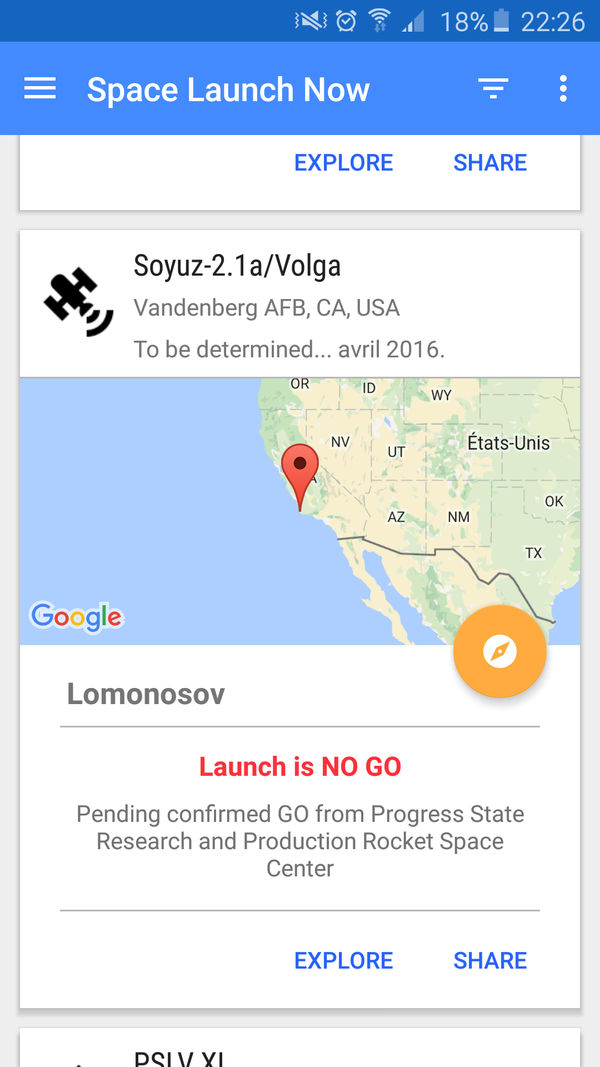Tap EXPLORE above the Soyuz-2.1a/Volga card
The width and height of the screenshot is (600, 1067).
(x=344, y=163)
